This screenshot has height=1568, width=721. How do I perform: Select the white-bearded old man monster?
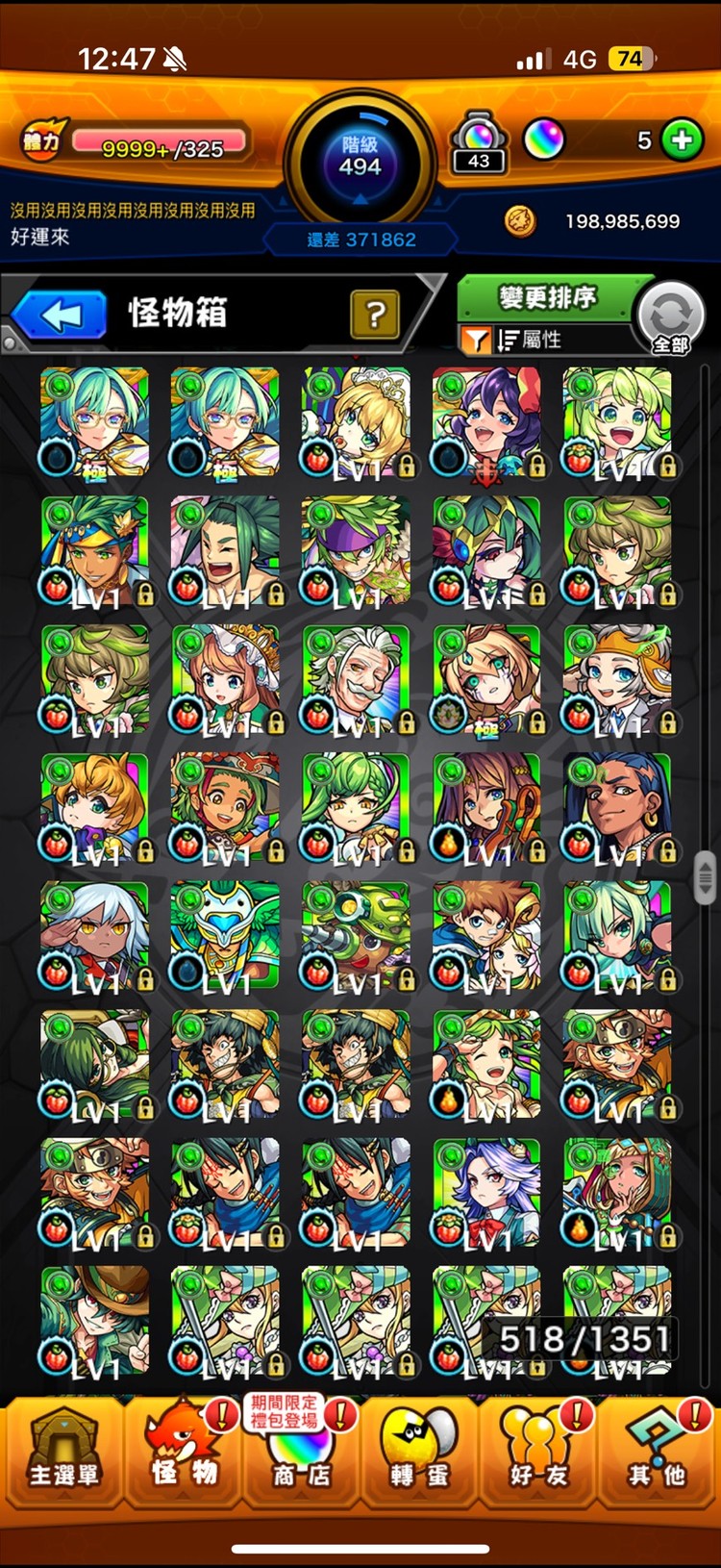point(356,679)
